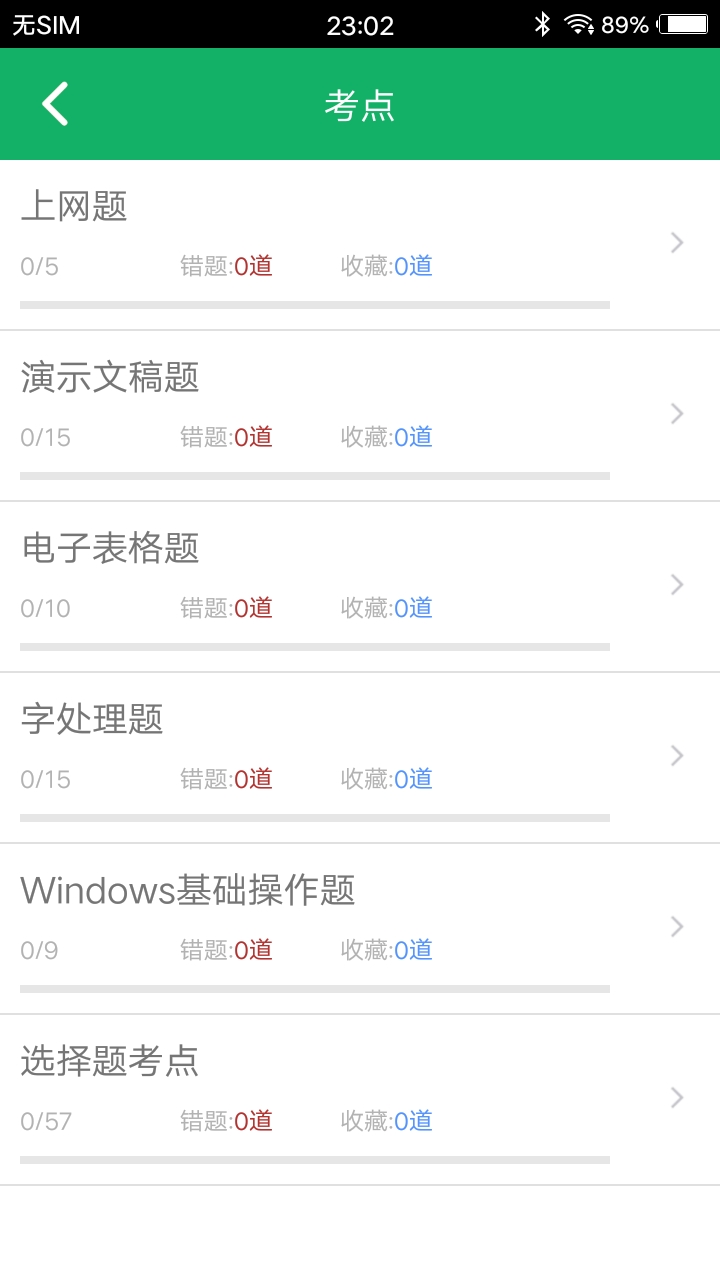
Task: Open the 选择题考点 favorites link
Action: [x=389, y=1121]
